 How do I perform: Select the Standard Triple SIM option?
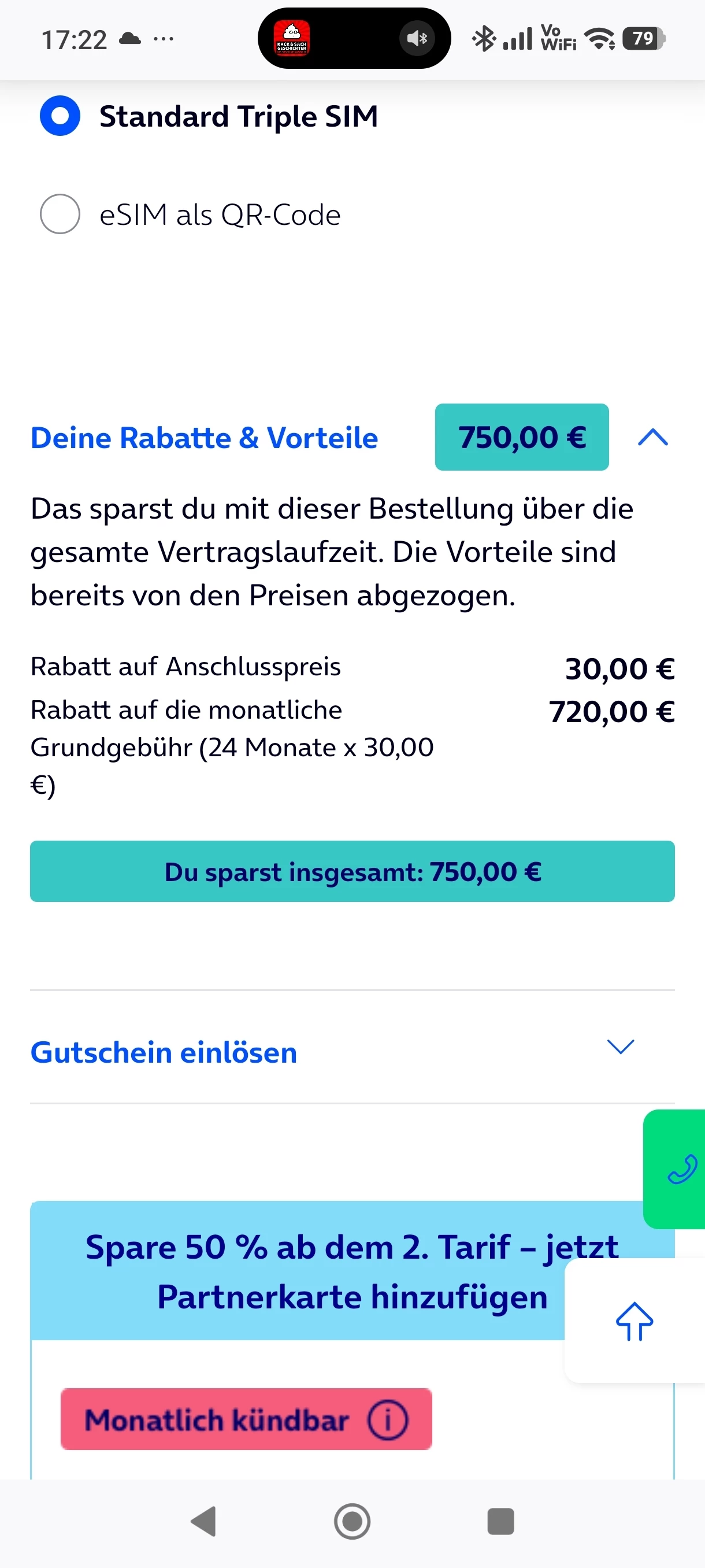[x=60, y=116]
